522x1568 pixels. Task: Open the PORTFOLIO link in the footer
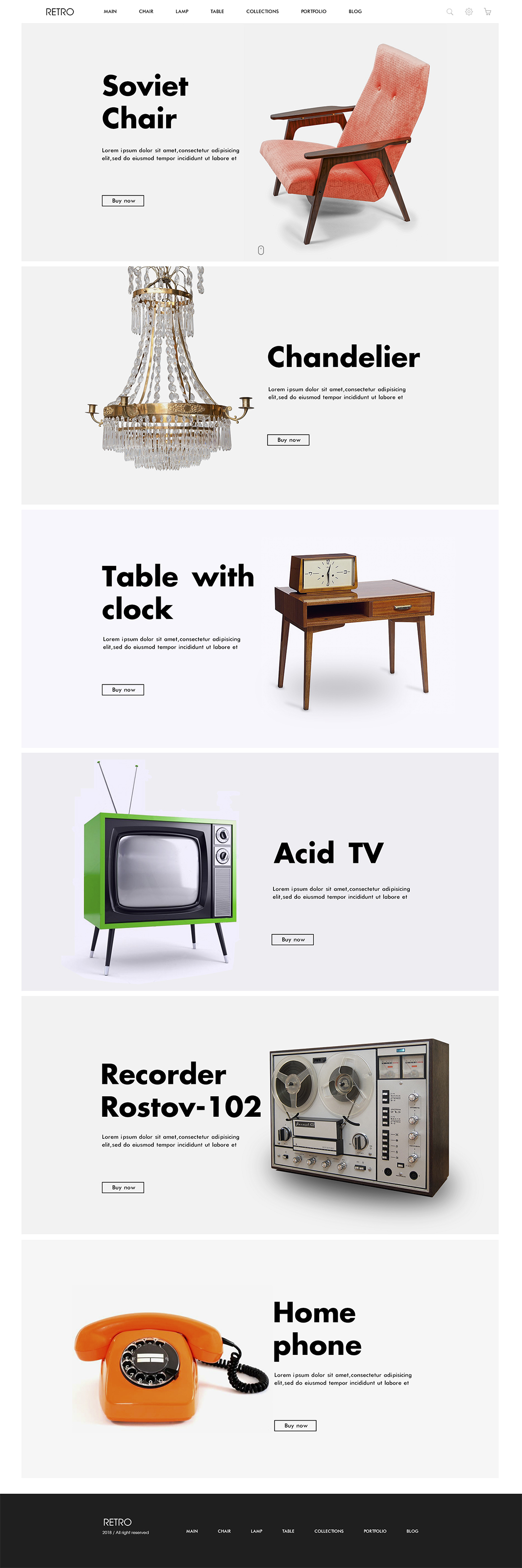(x=375, y=1531)
